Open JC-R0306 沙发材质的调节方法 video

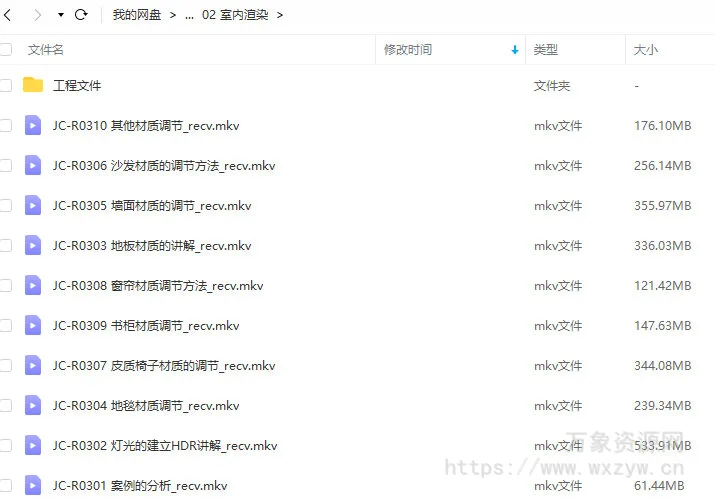click(x=164, y=166)
